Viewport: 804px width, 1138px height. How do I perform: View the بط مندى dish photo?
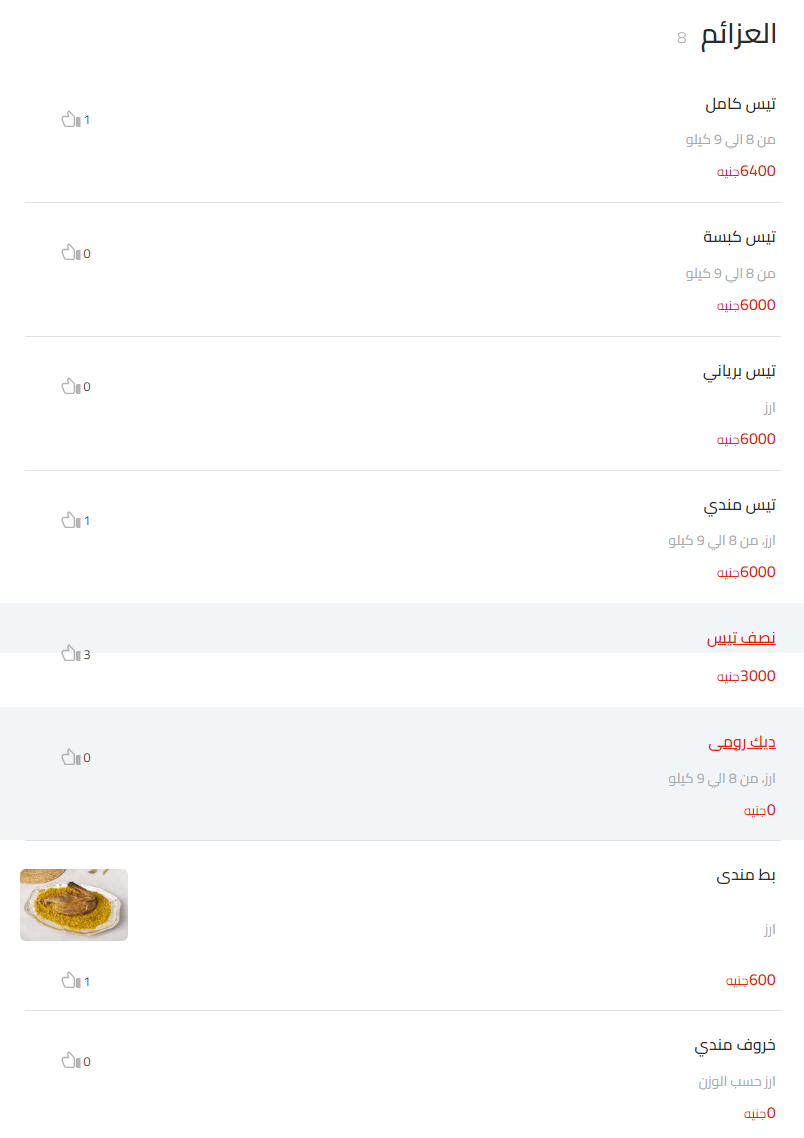pos(73,904)
